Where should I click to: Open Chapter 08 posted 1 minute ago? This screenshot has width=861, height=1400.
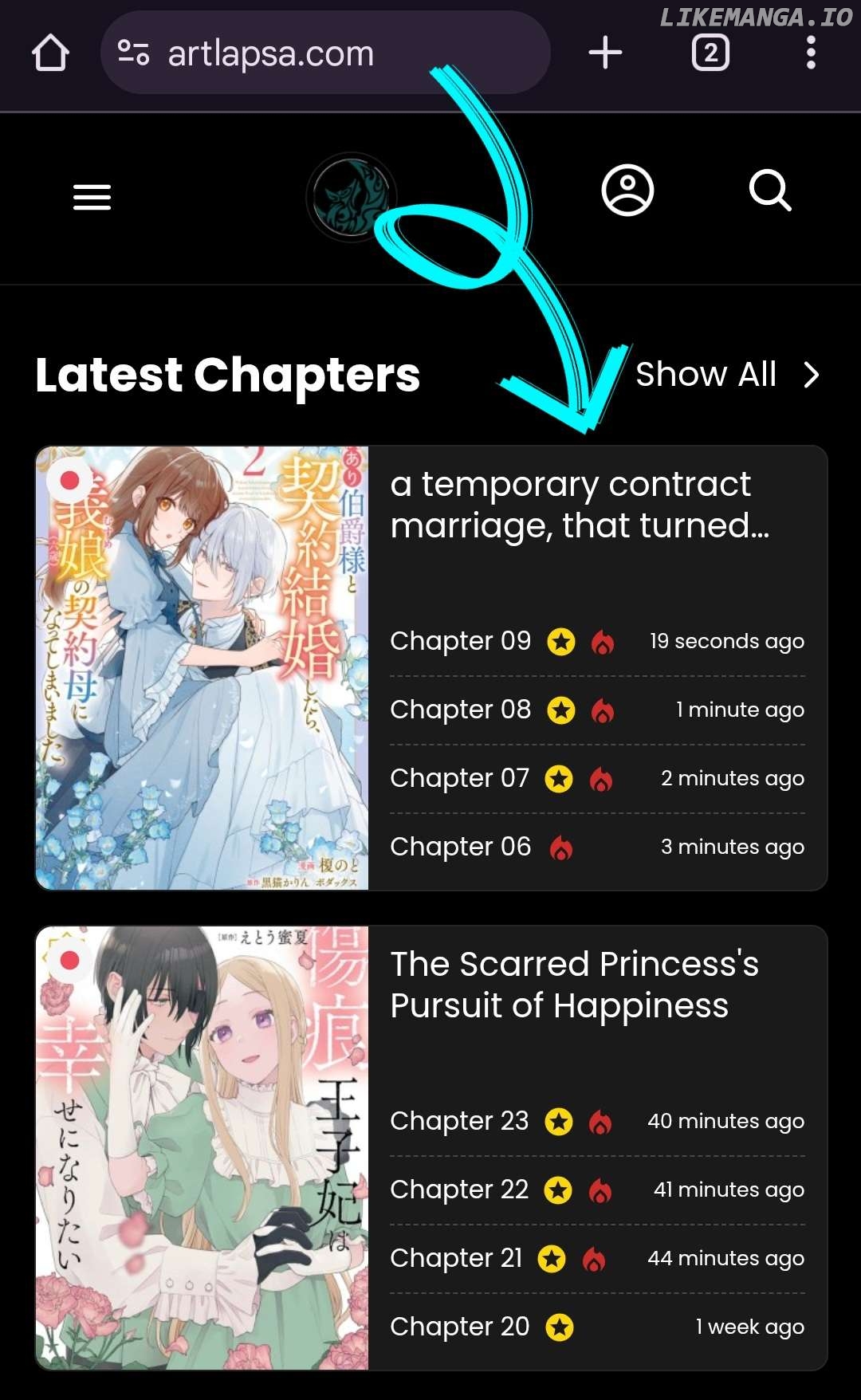(460, 710)
